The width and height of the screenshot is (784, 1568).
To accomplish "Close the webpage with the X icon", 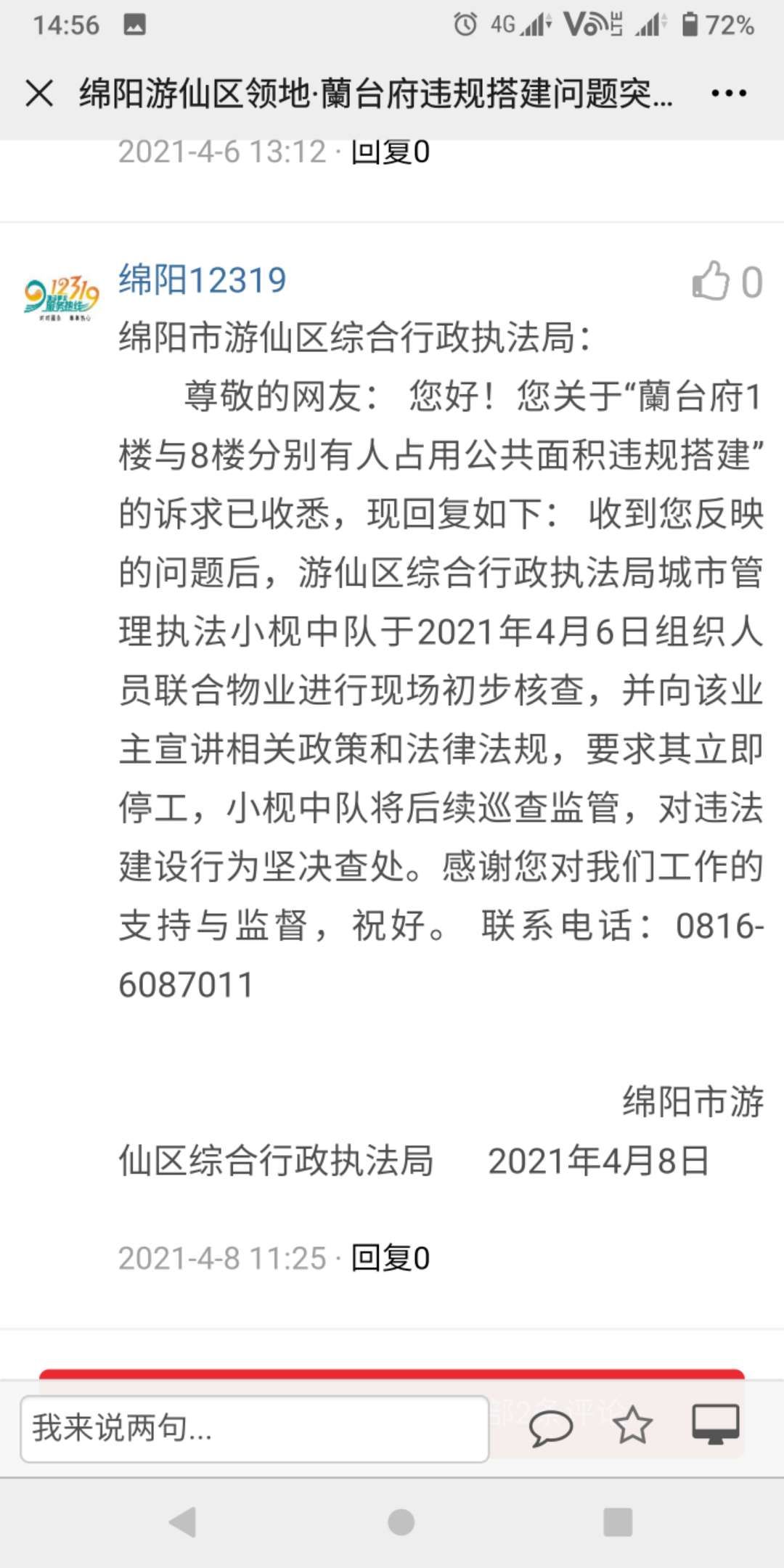I will coord(39,94).
